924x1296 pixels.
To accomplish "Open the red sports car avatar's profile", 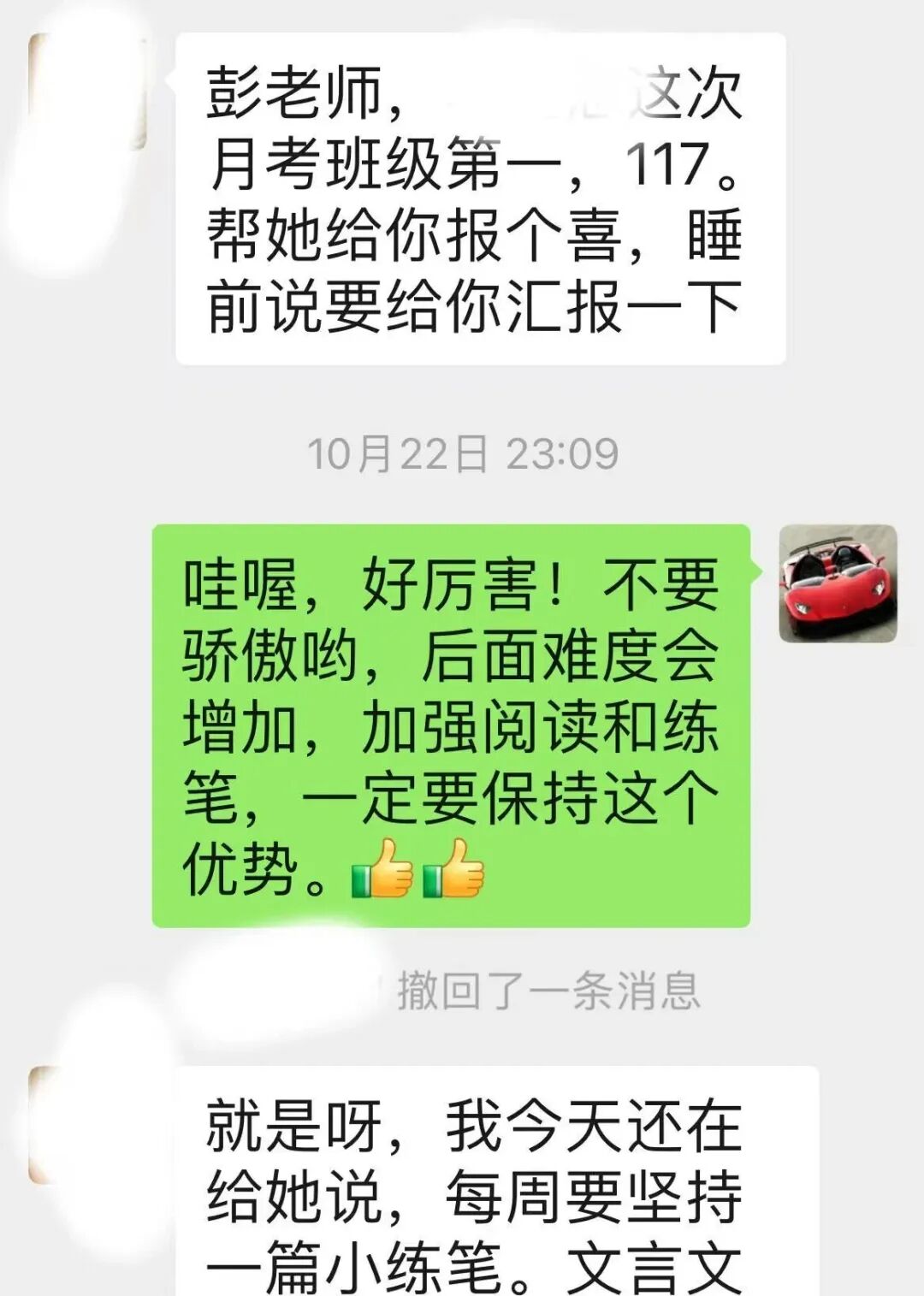I will (837, 583).
